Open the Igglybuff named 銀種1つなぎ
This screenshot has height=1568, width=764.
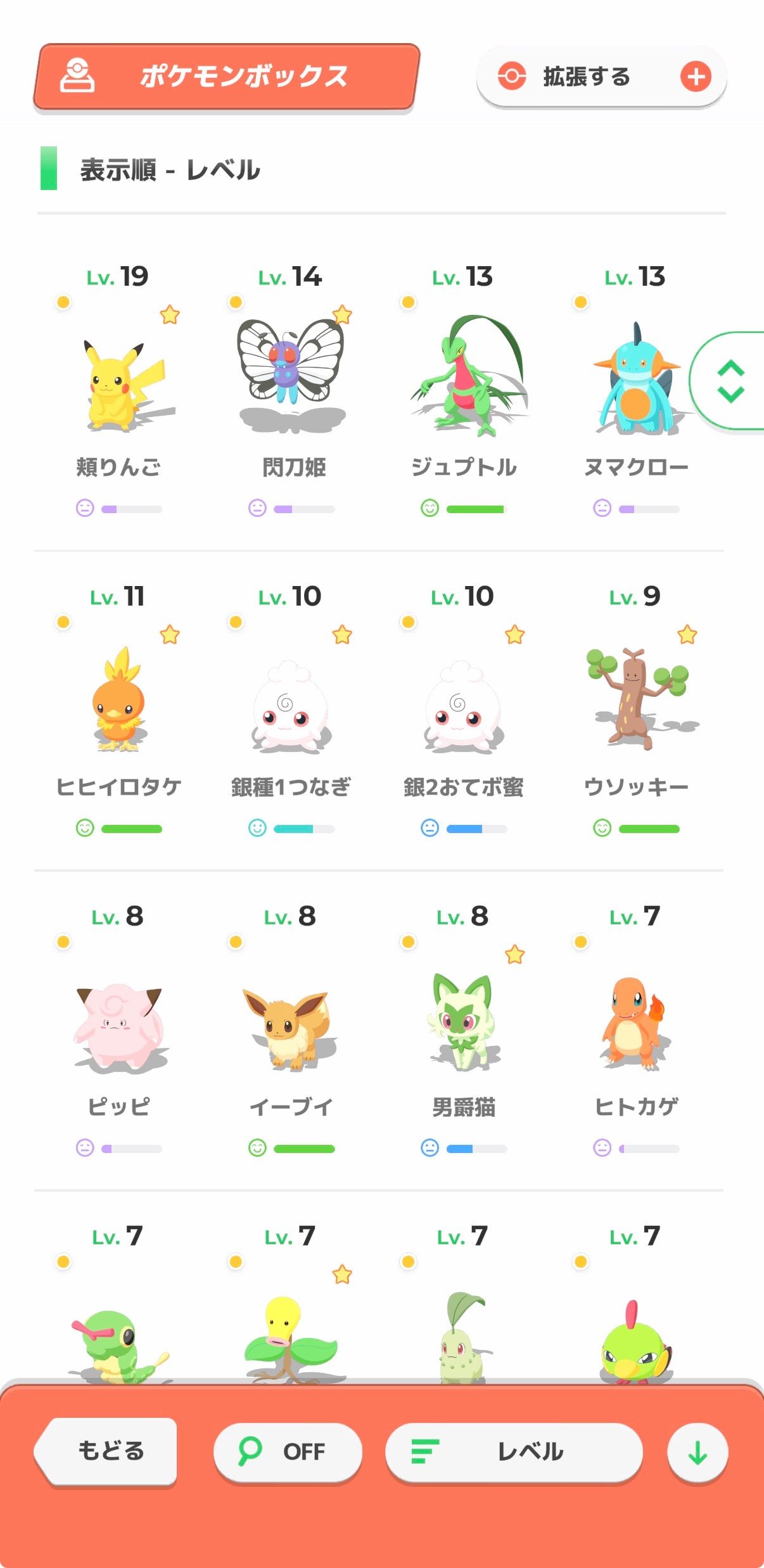291,706
